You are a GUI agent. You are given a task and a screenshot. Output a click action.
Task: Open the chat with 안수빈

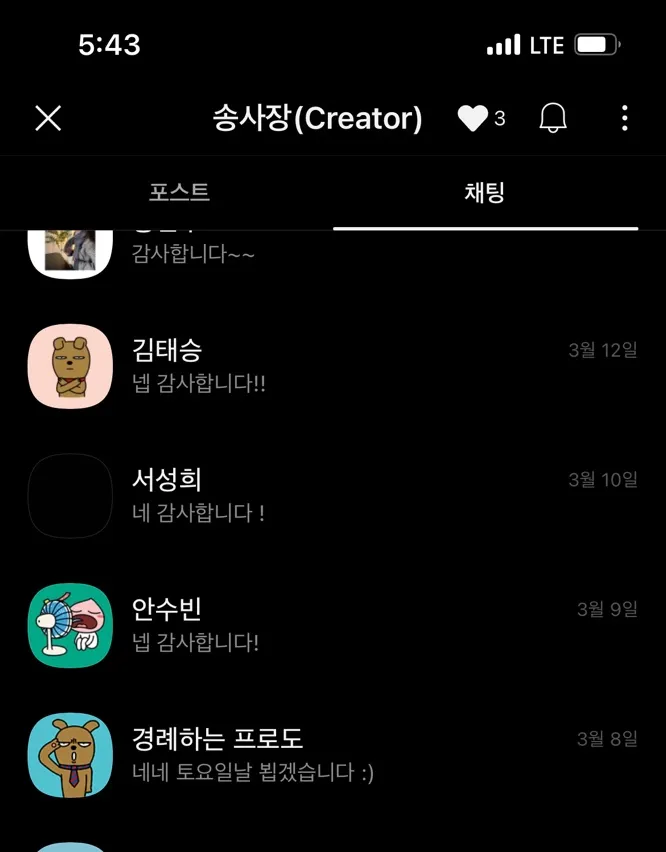(x=332, y=625)
